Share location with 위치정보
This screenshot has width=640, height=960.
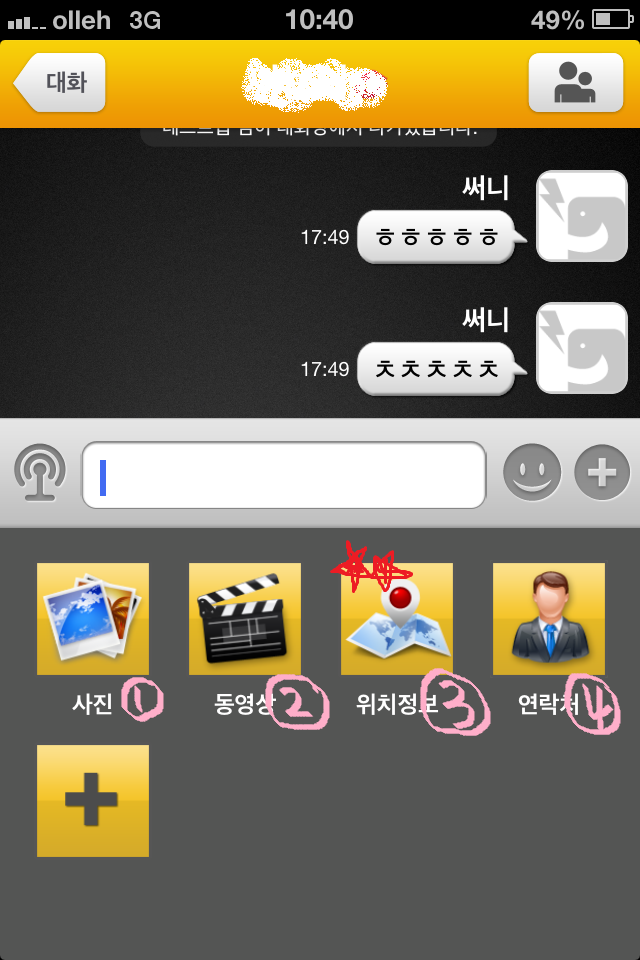(397, 619)
